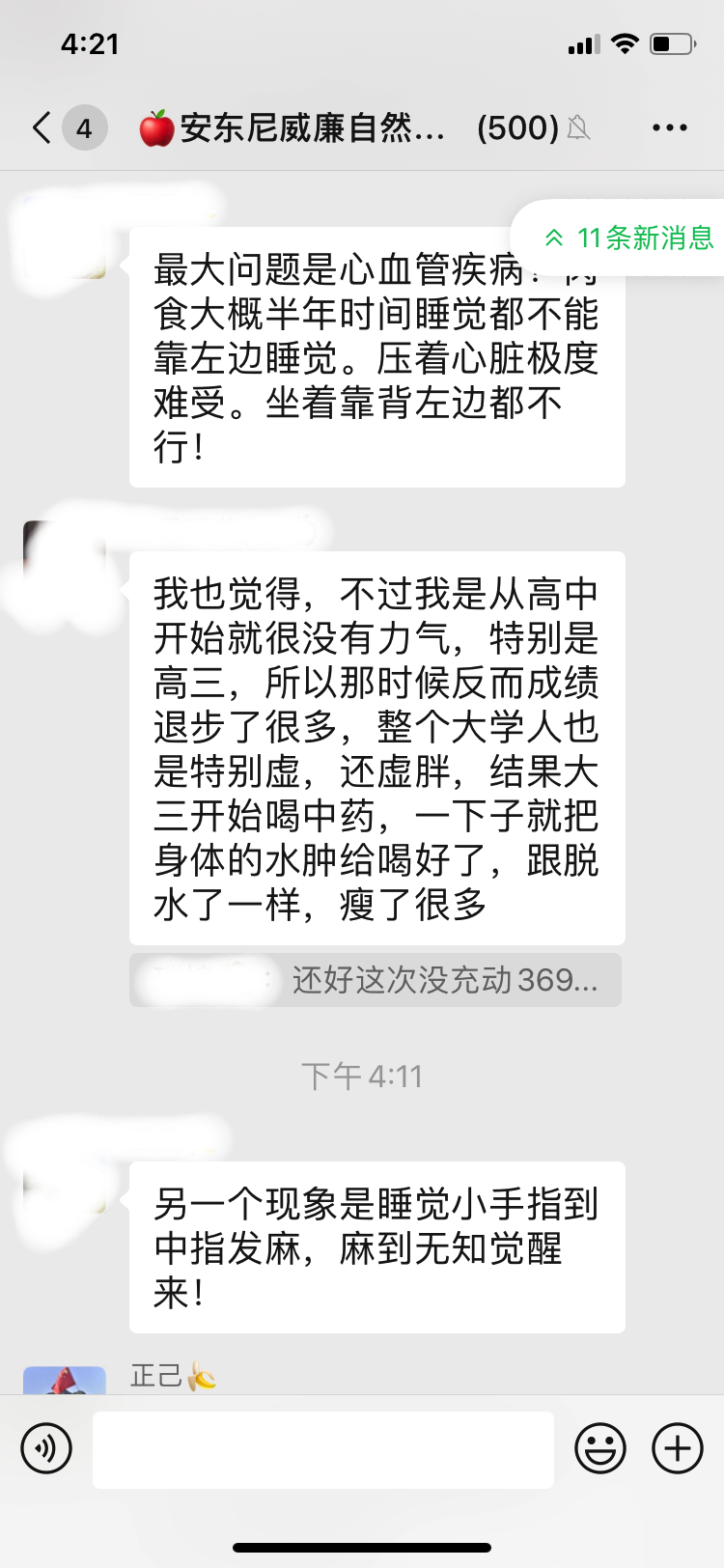Image resolution: width=724 pixels, height=1568 pixels.
Task: Tap the message text field
Action: [x=323, y=1449]
